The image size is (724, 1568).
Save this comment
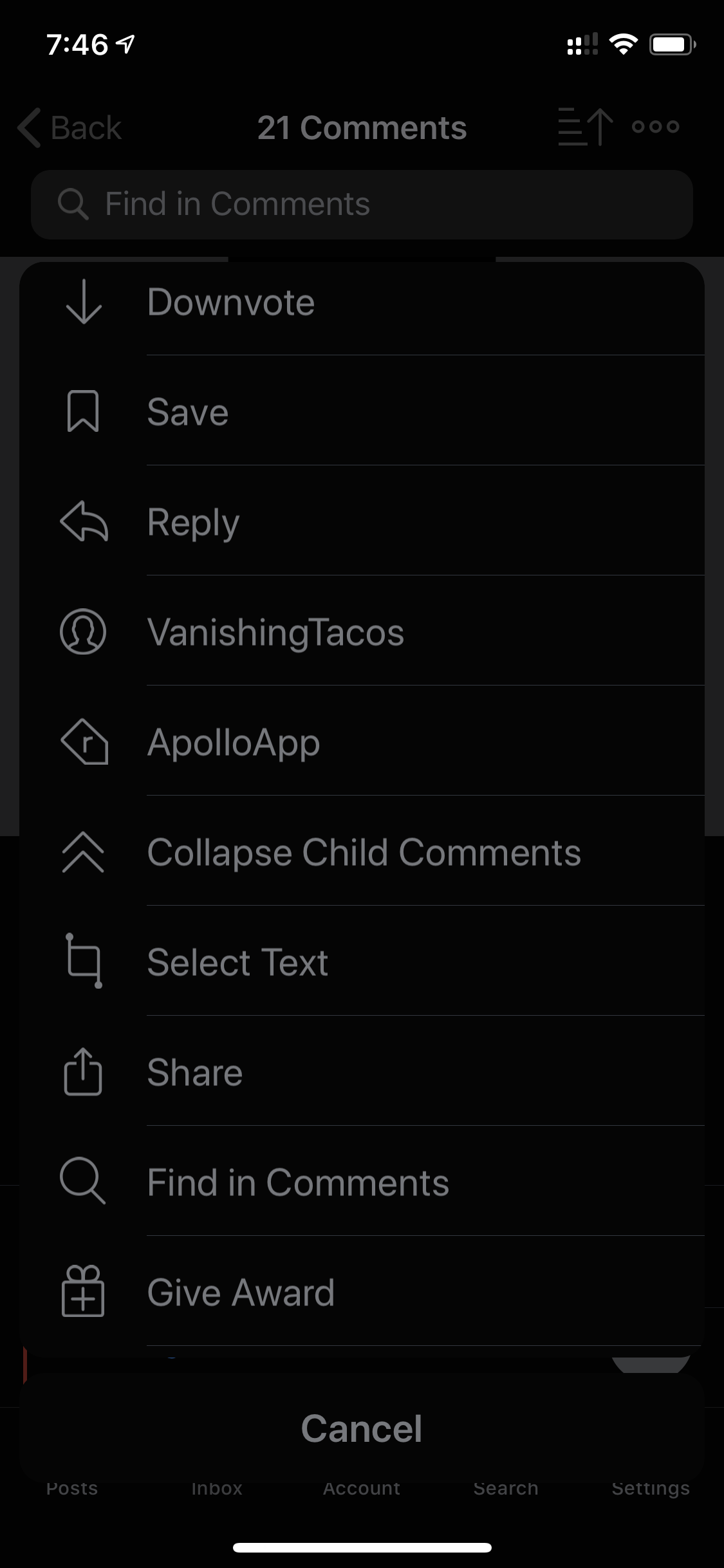tap(360, 412)
